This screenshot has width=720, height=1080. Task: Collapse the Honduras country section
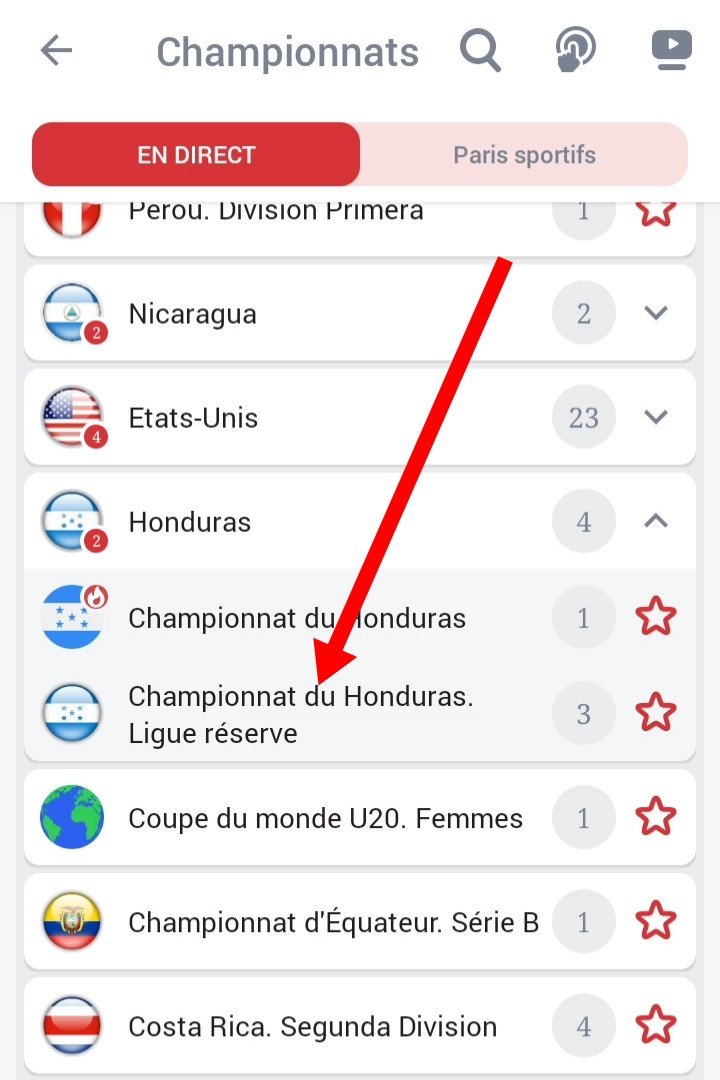657,521
